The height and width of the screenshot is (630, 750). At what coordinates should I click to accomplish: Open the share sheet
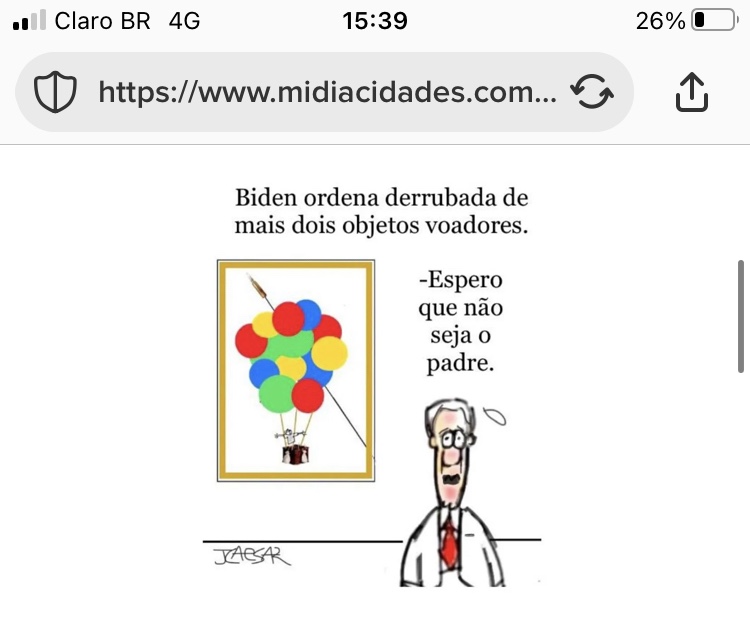(692, 92)
